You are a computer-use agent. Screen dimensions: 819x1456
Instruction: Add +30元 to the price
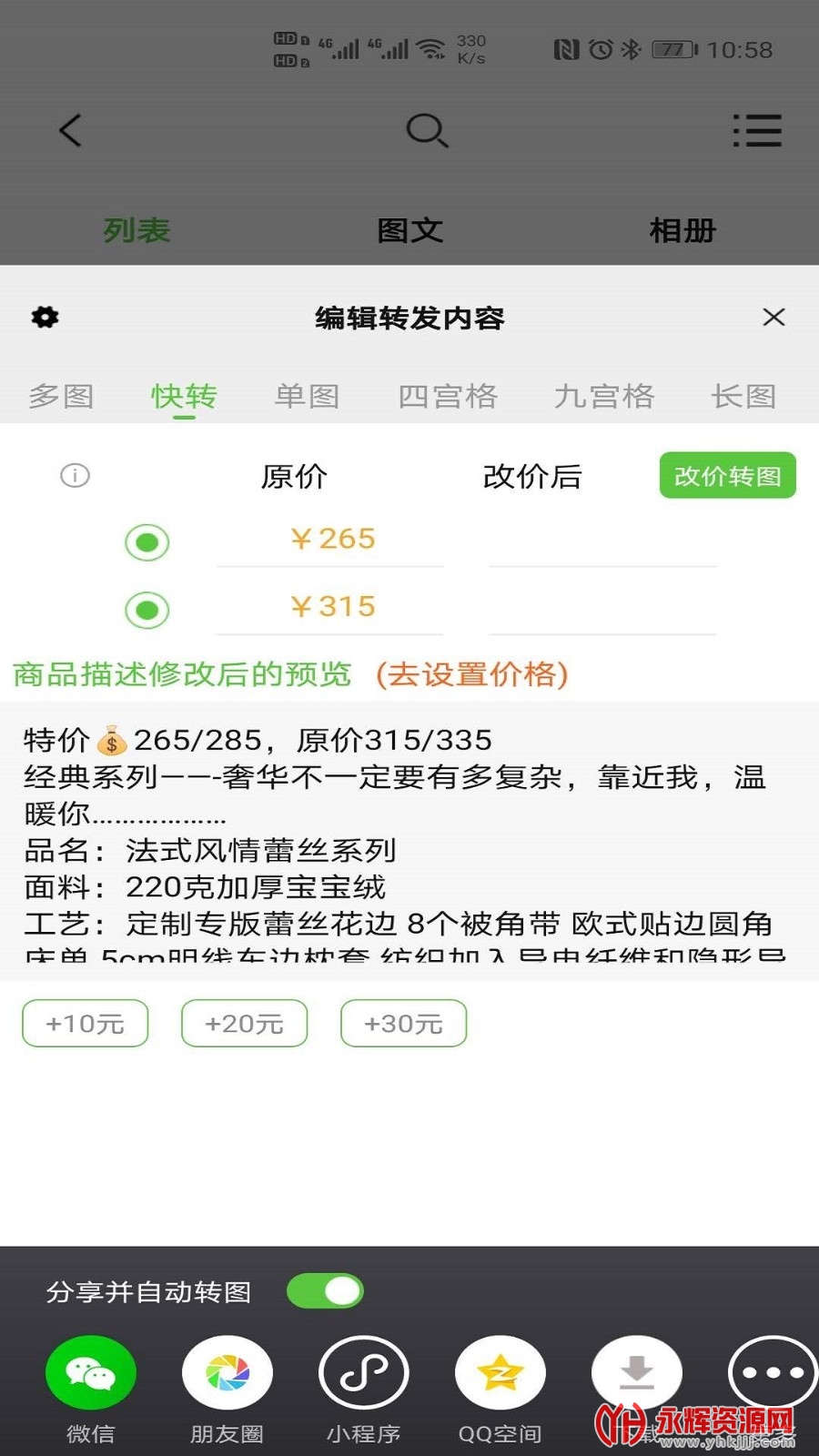(x=403, y=1024)
